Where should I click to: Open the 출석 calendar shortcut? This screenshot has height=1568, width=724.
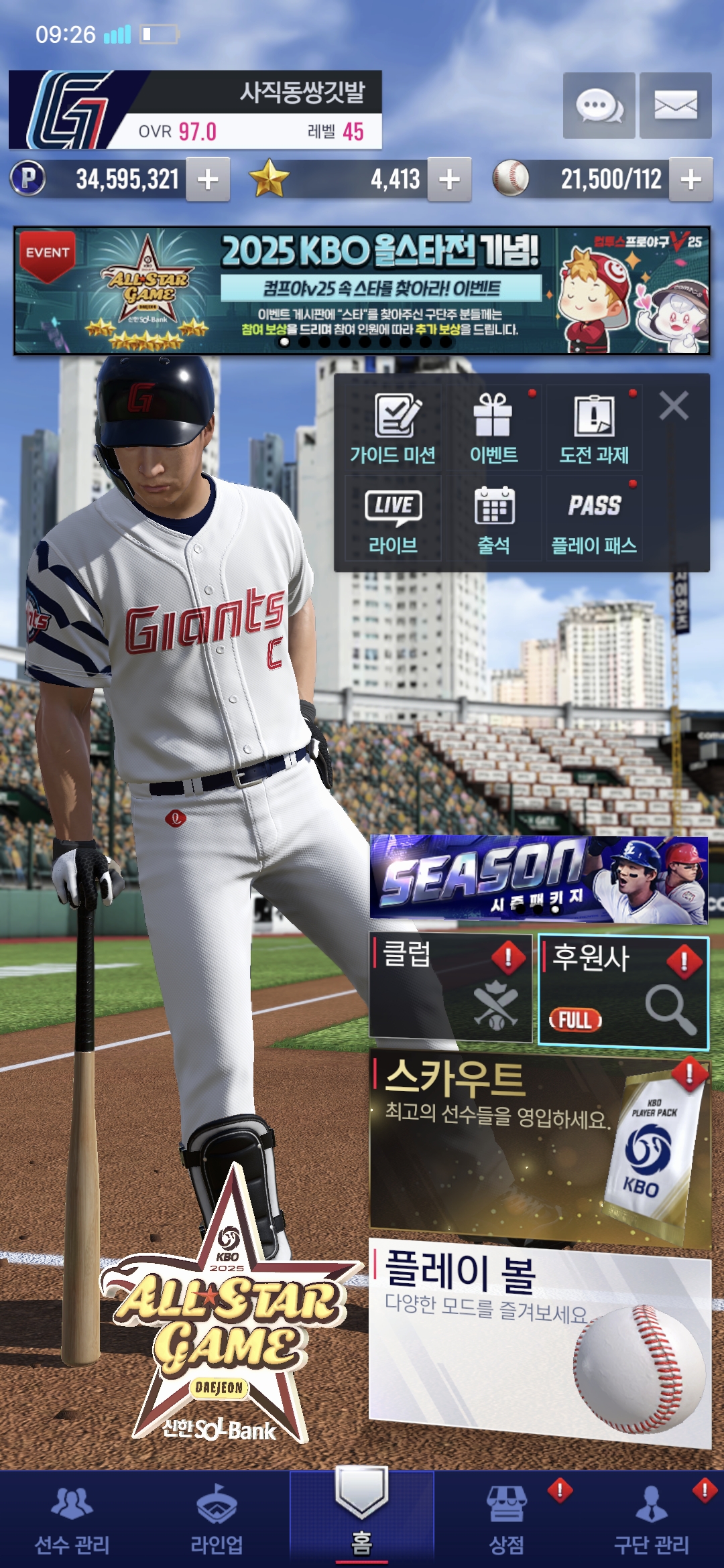tap(494, 519)
